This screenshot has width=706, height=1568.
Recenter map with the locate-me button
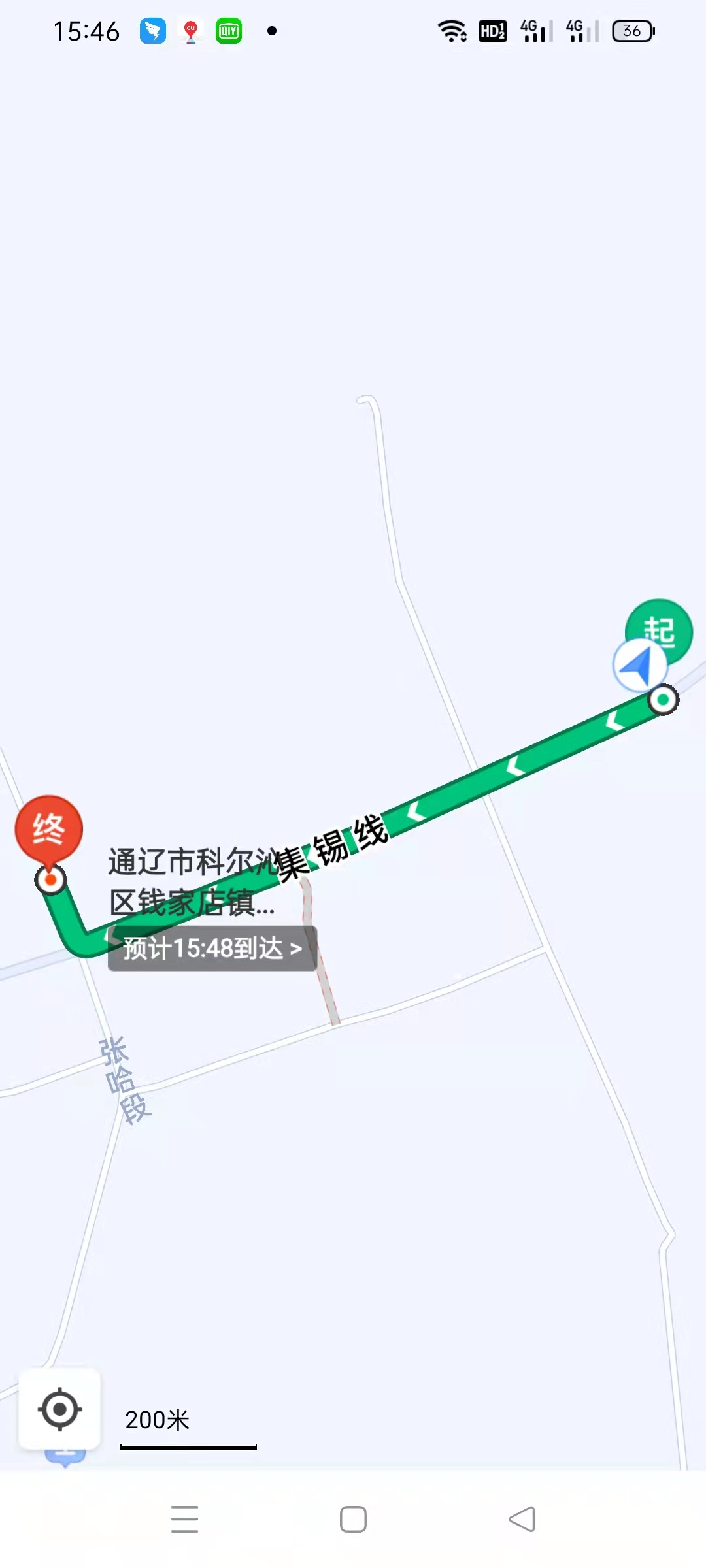60,1409
